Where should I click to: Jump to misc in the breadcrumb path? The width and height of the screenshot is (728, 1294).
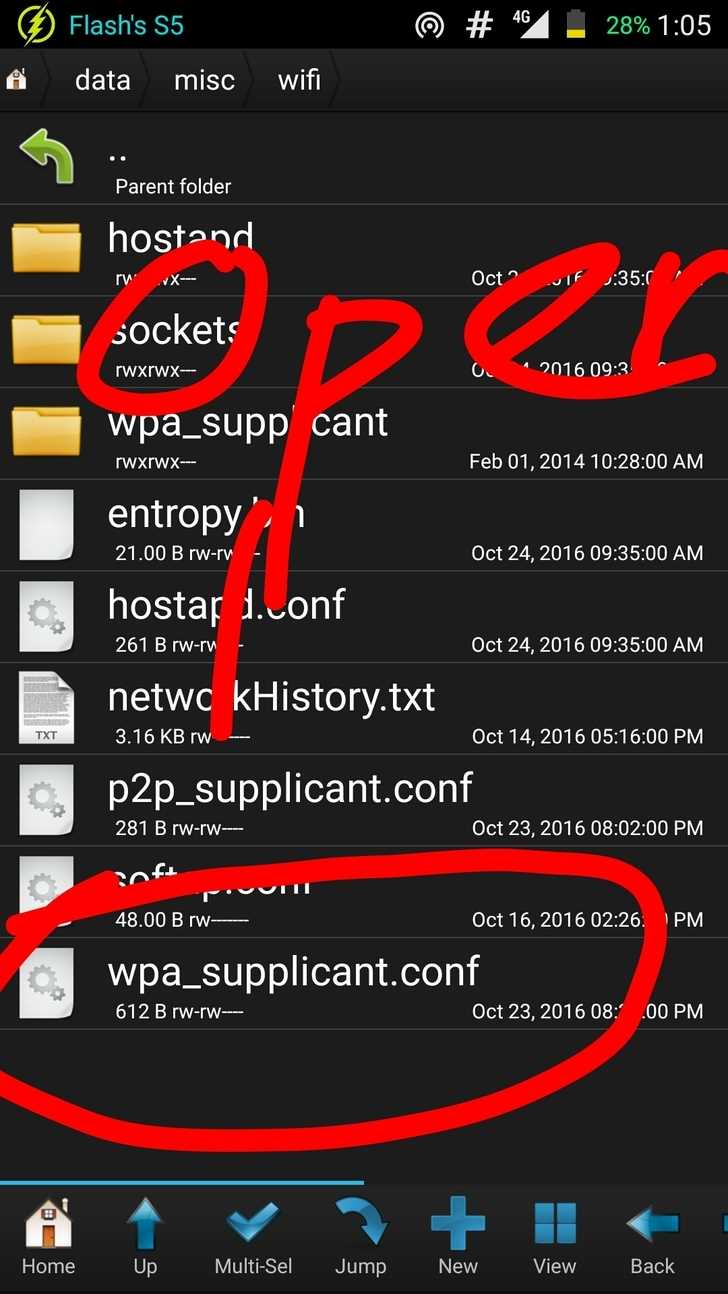(204, 80)
